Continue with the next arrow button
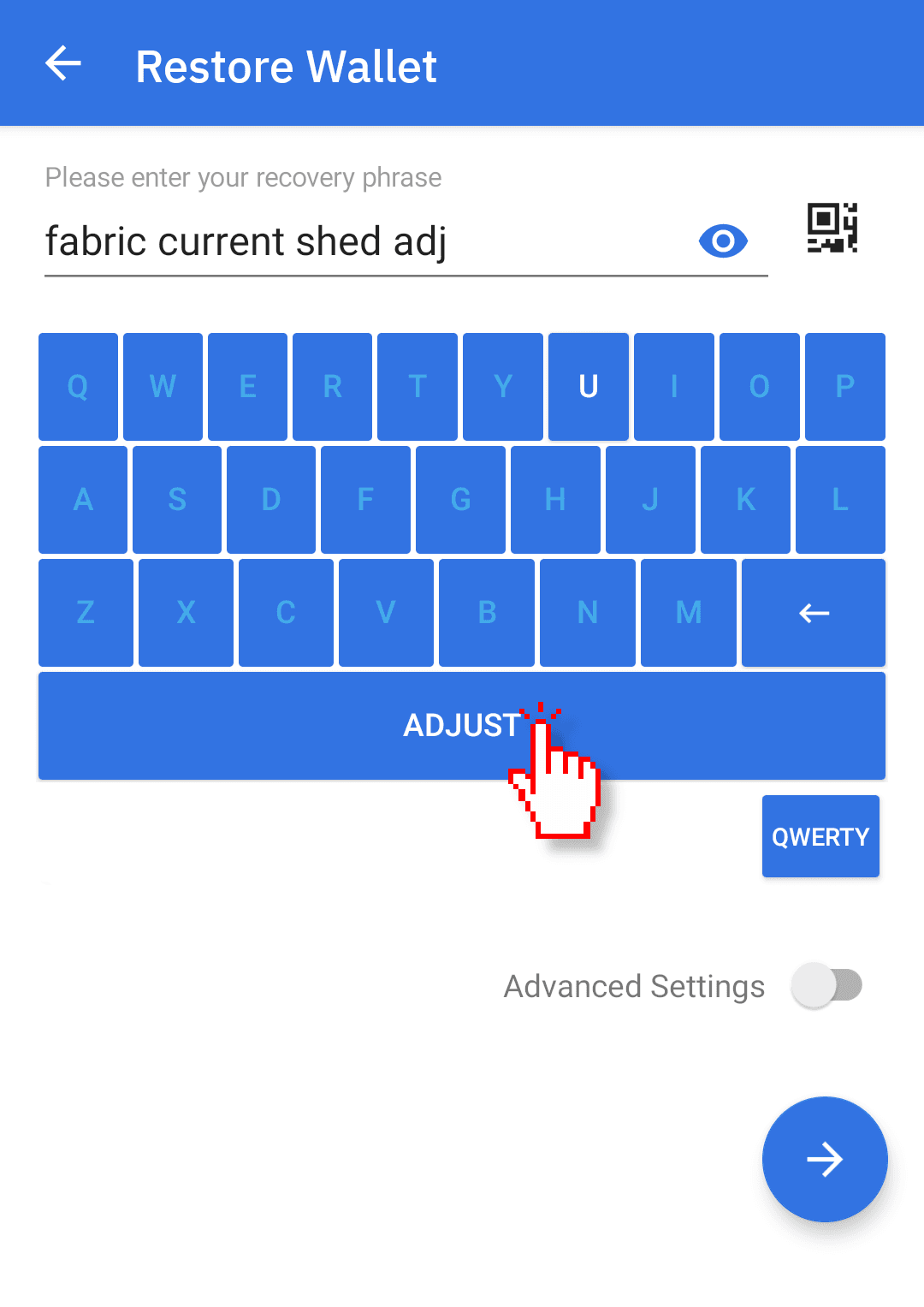 (x=825, y=1159)
